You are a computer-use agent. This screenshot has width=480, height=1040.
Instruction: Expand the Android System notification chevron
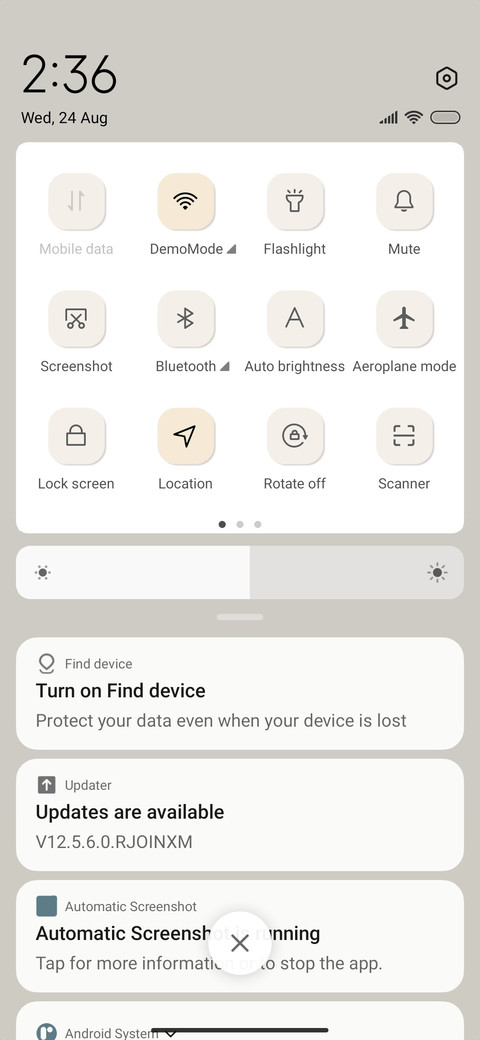(x=170, y=1033)
